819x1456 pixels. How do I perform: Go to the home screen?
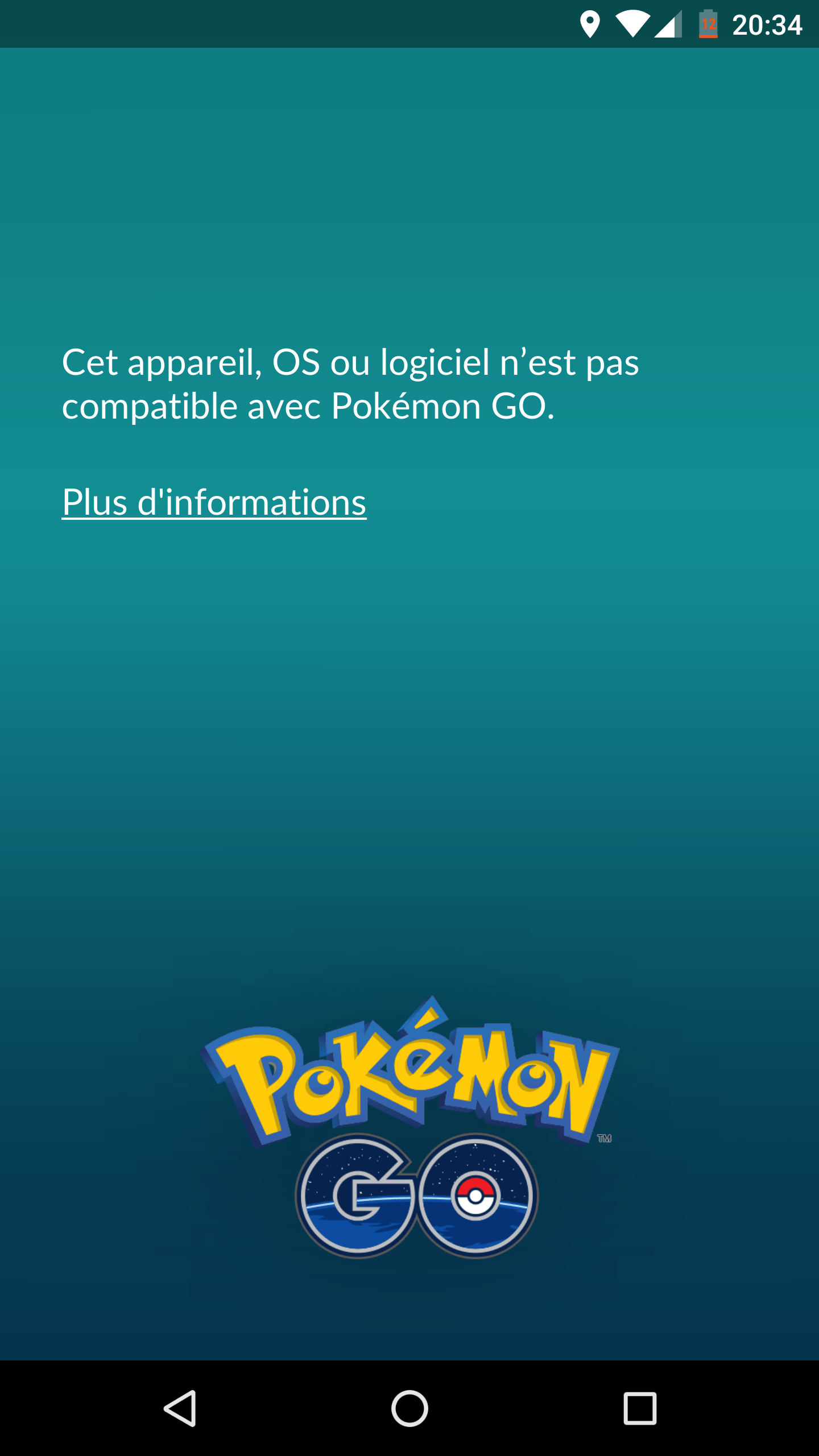coord(409,1408)
